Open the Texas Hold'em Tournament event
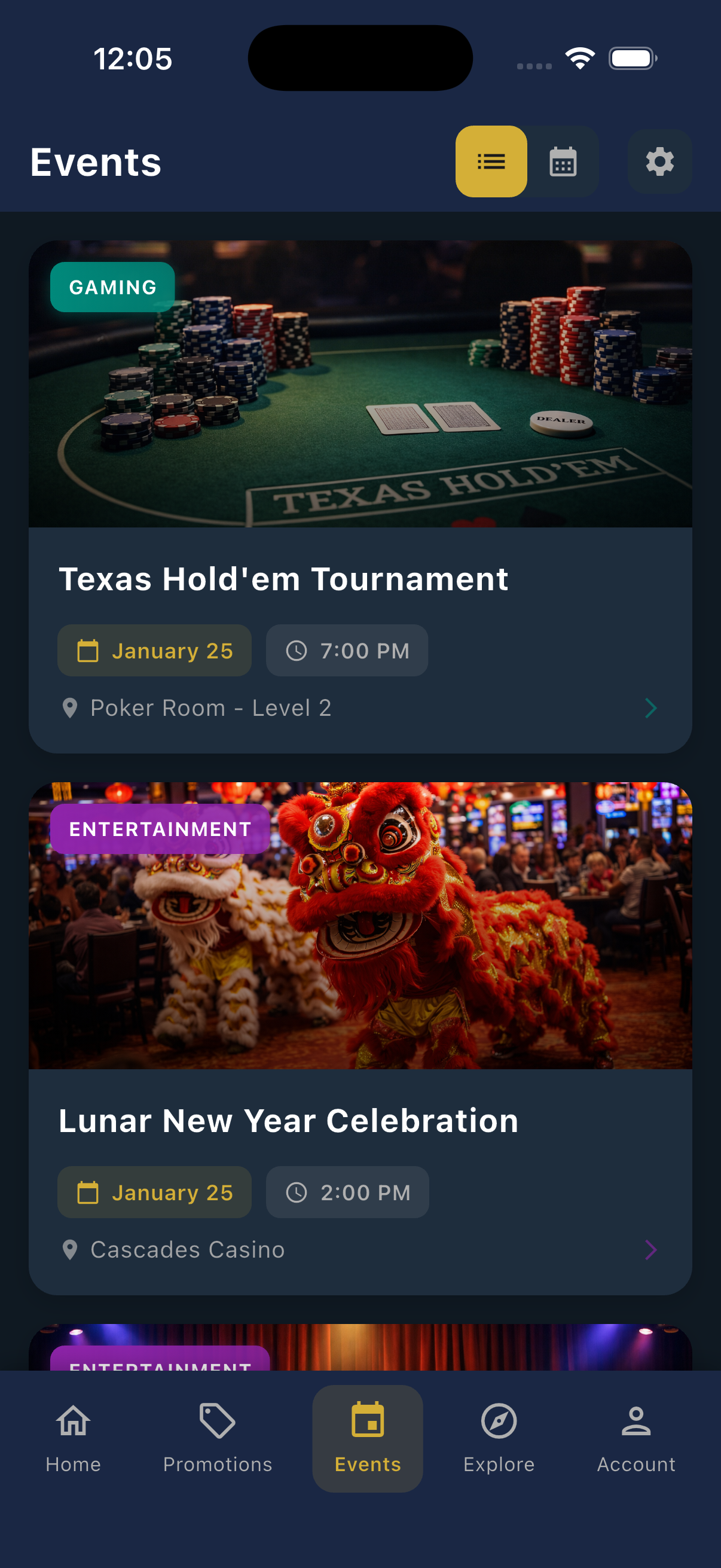The width and height of the screenshot is (721, 1568). coord(283,579)
